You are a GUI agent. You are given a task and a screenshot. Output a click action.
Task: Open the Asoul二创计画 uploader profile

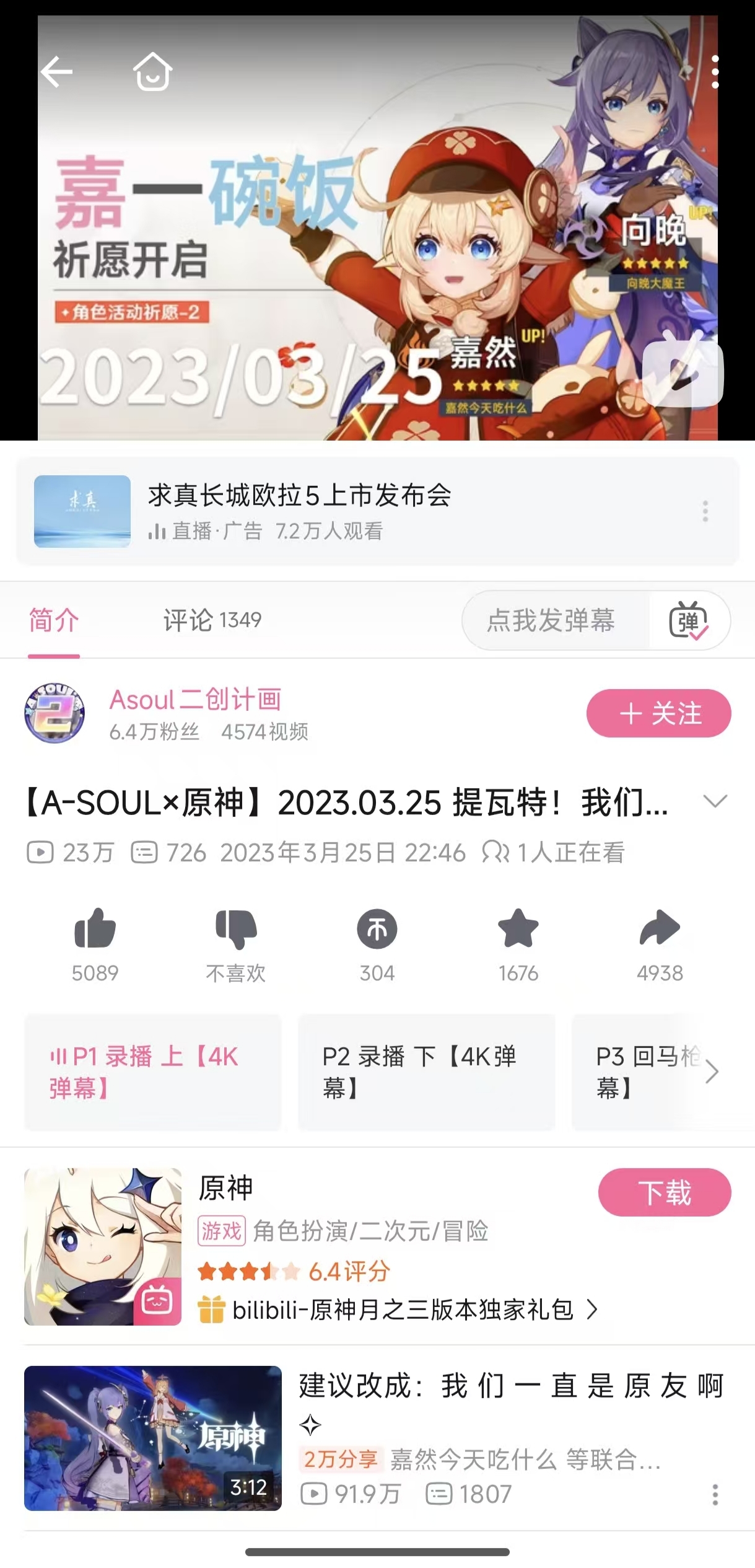55,713
